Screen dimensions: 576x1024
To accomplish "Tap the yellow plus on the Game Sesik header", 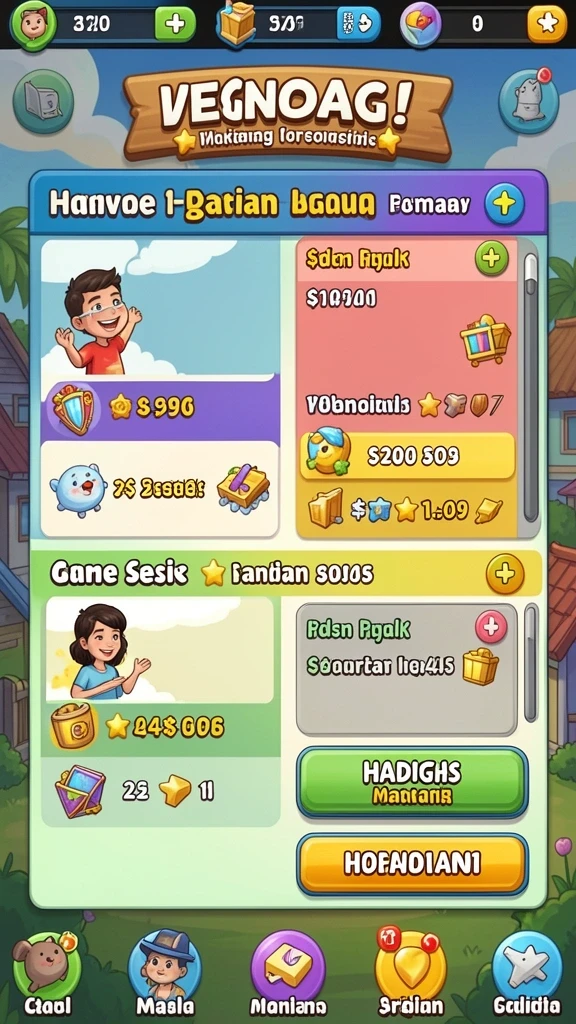I will (x=505, y=573).
